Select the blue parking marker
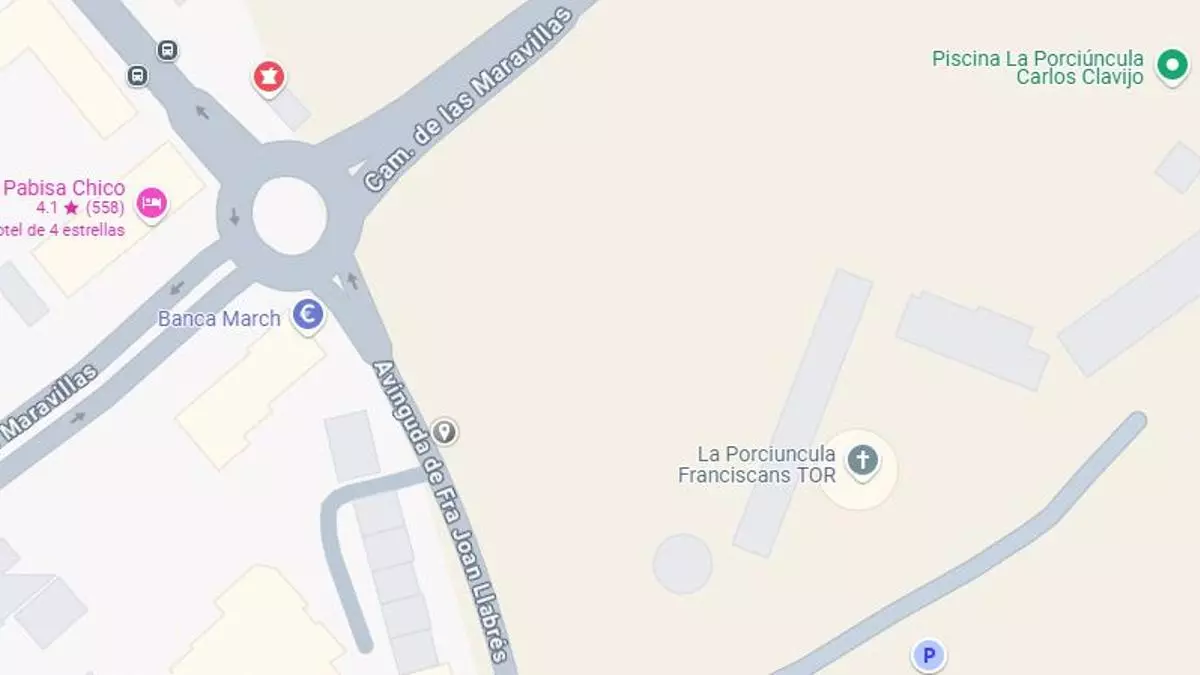The width and height of the screenshot is (1200, 675). [x=929, y=656]
